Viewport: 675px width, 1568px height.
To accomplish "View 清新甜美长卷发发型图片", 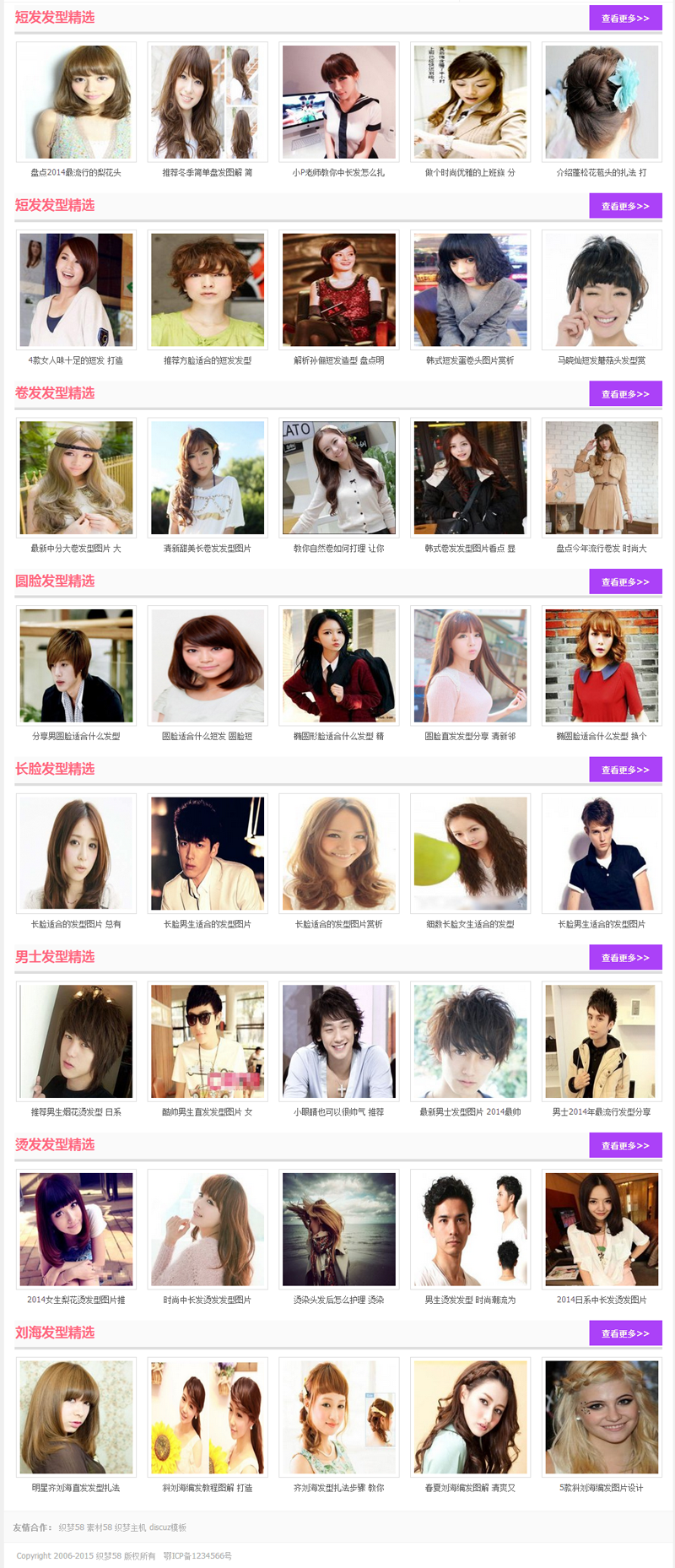I will tap(208, 478).
